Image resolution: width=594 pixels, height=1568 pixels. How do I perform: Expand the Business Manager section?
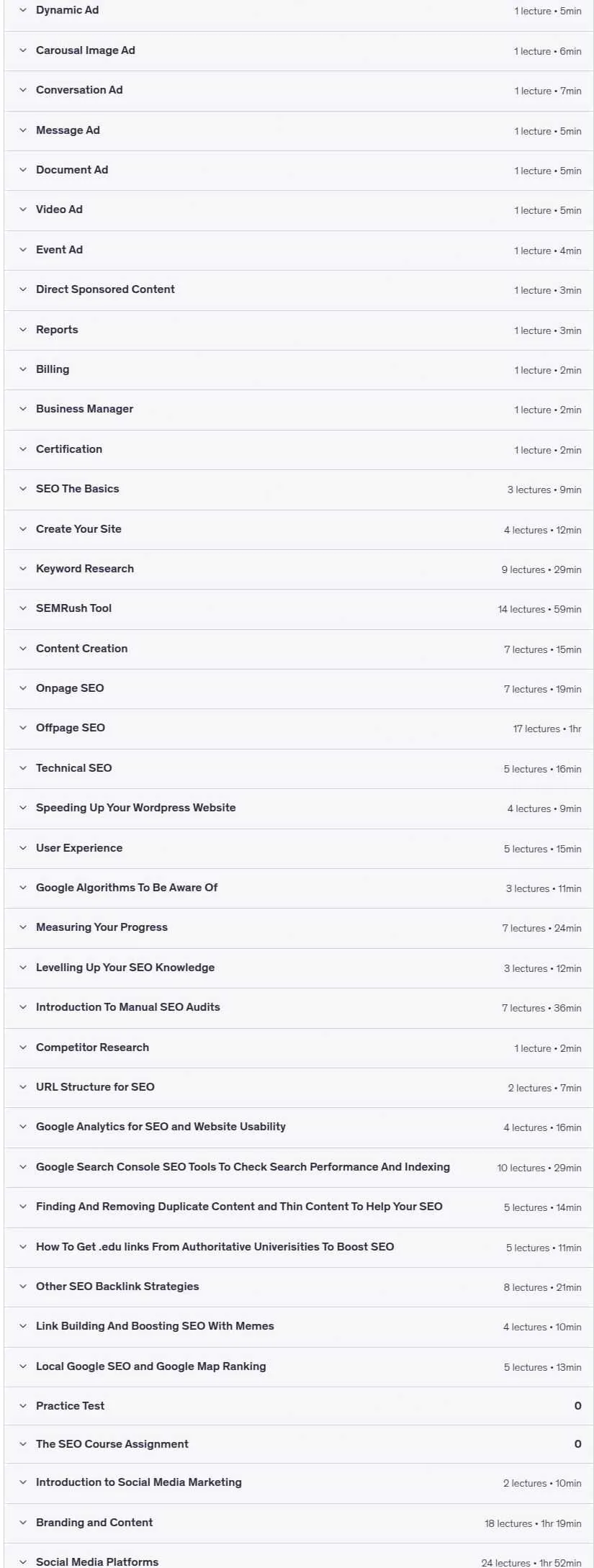[x=299, y=410]
